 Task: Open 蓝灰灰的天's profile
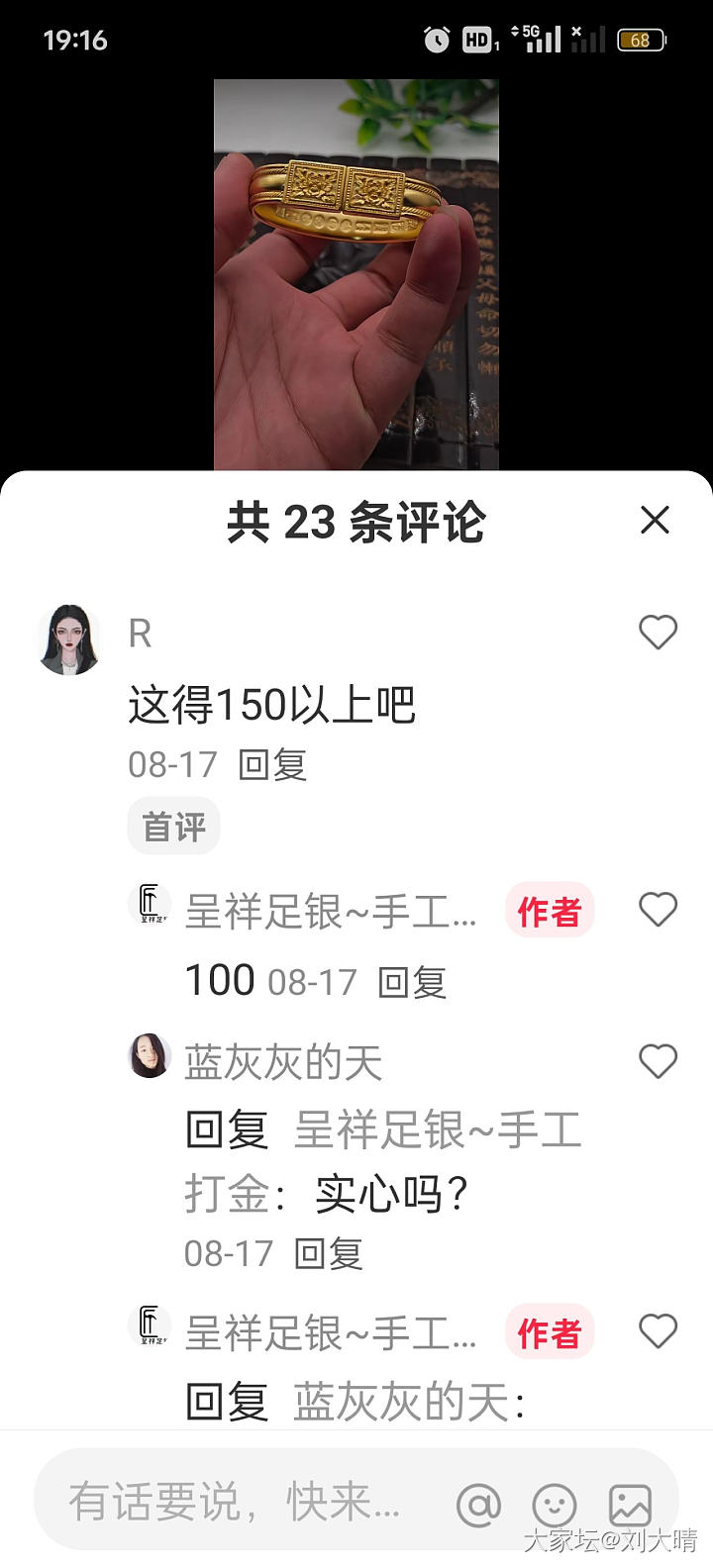[150, 1056]
